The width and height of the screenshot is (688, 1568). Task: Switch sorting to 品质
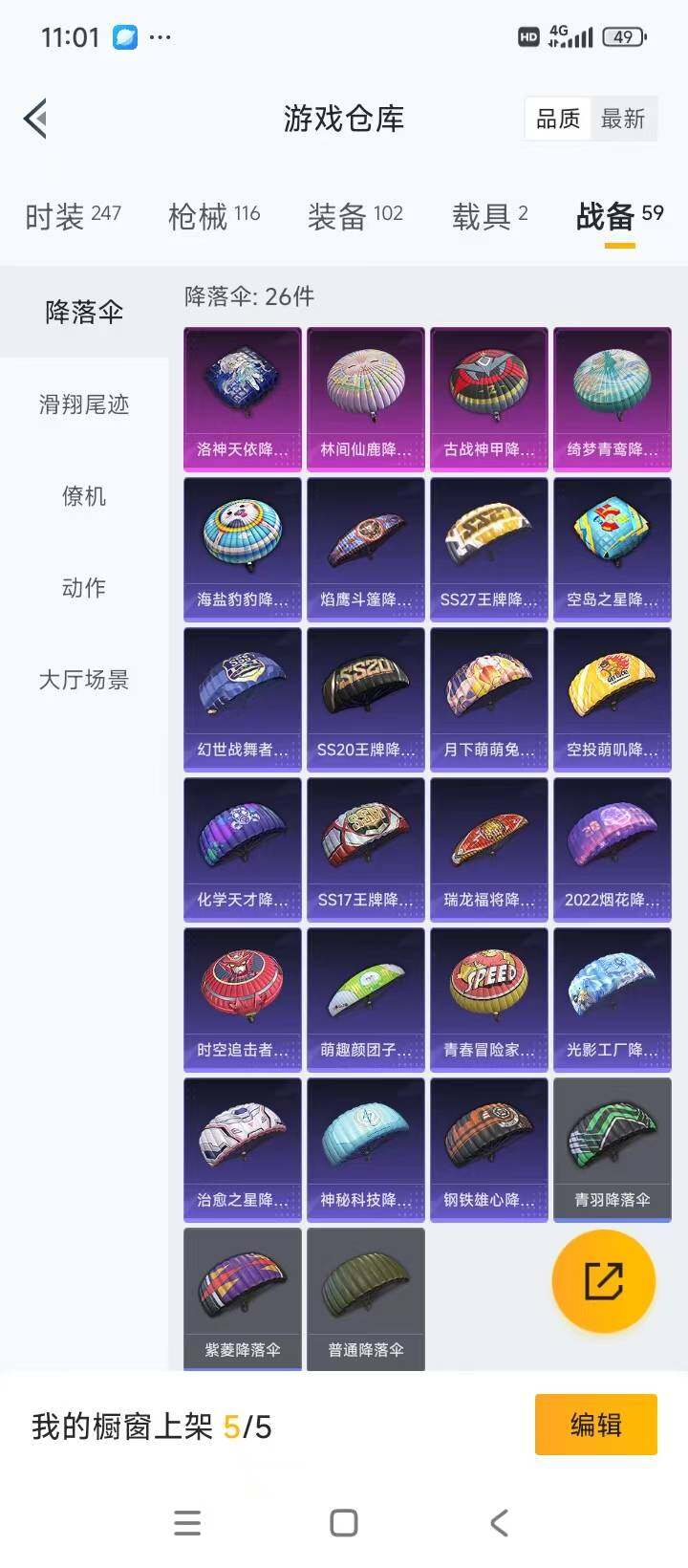click(x=559, y=119)
